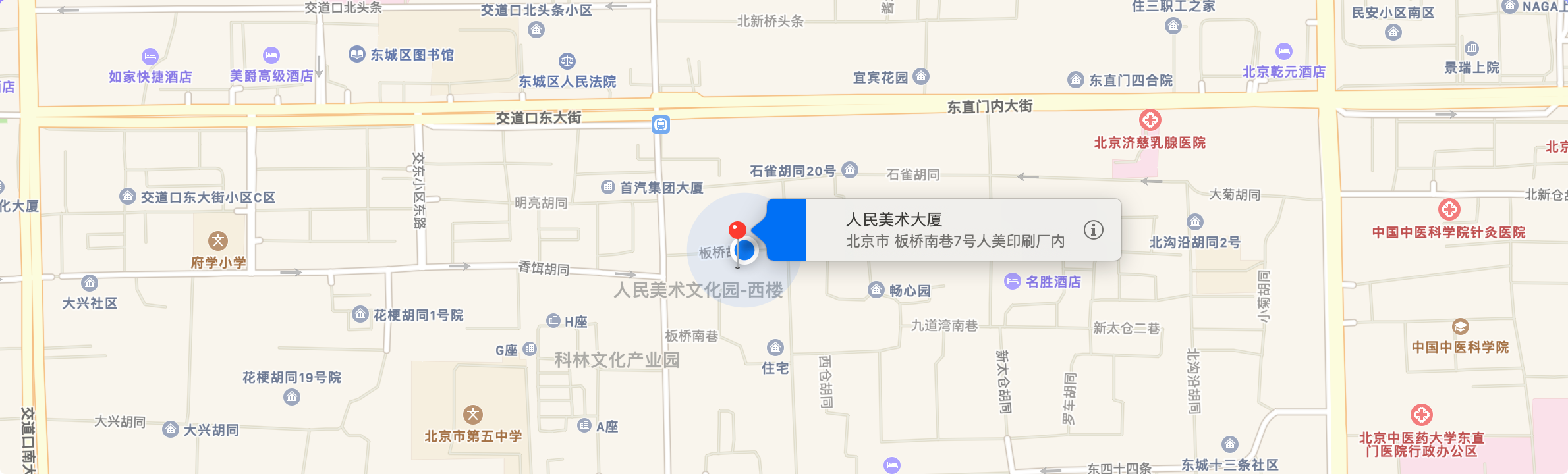Open the 人民美术大厦 callout card

click(x=943, y=230)
